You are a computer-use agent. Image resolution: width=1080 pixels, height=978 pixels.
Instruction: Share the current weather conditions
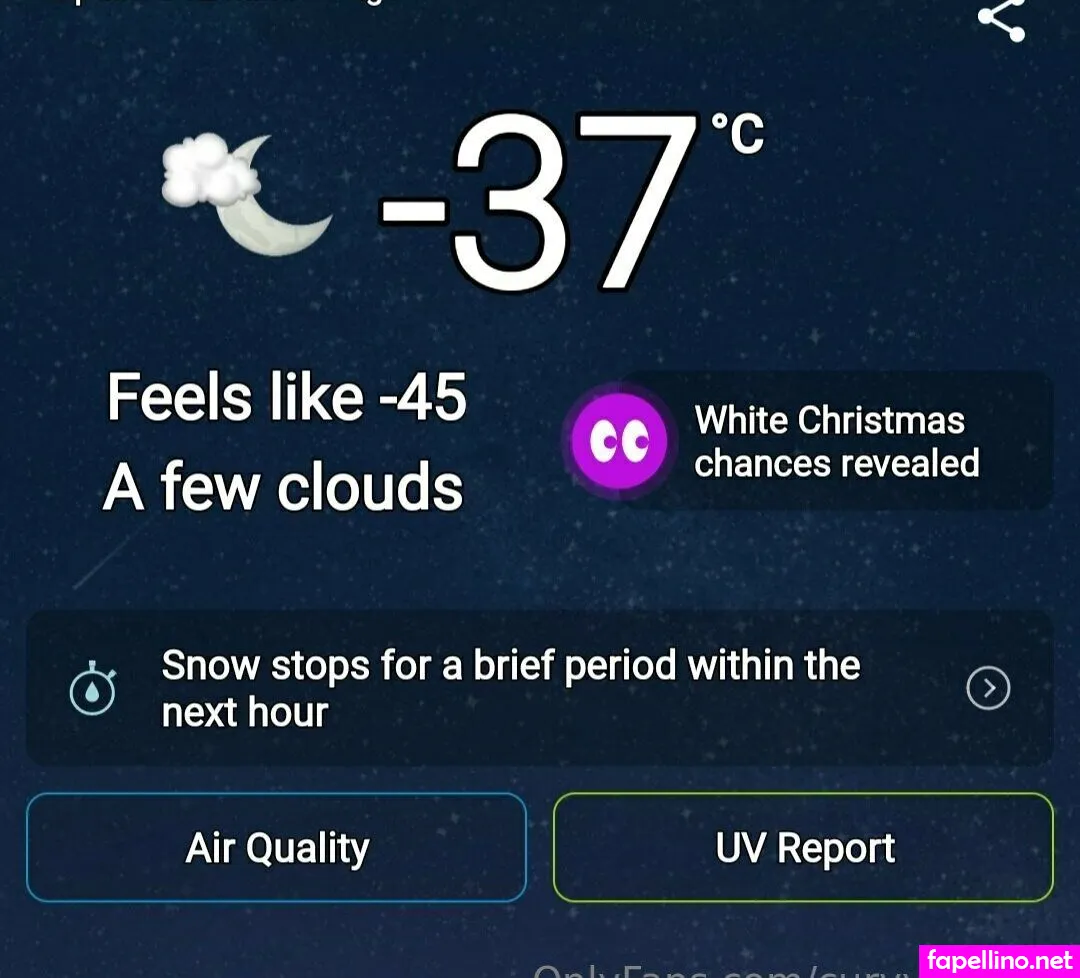(1002, 20)
